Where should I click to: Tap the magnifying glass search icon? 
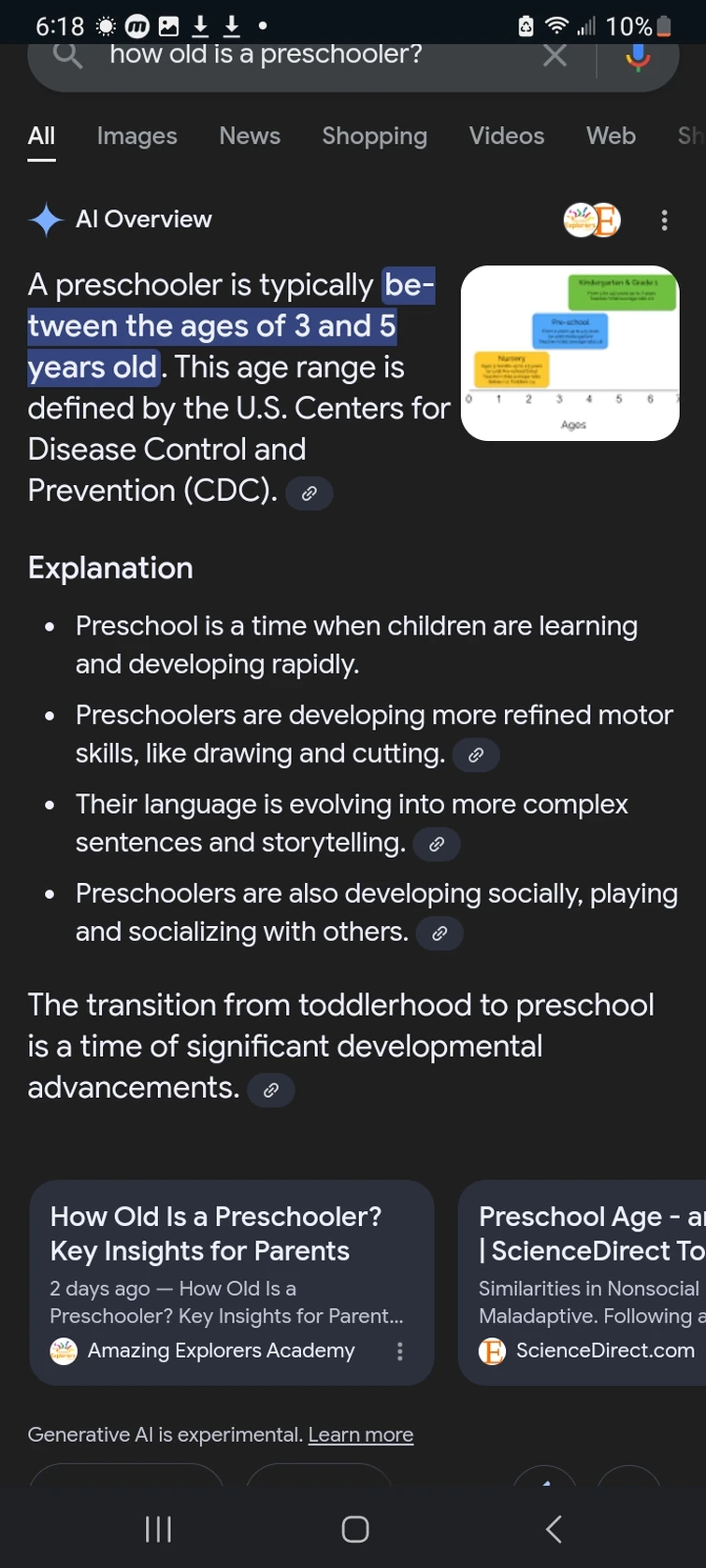(x=66, y=56)
